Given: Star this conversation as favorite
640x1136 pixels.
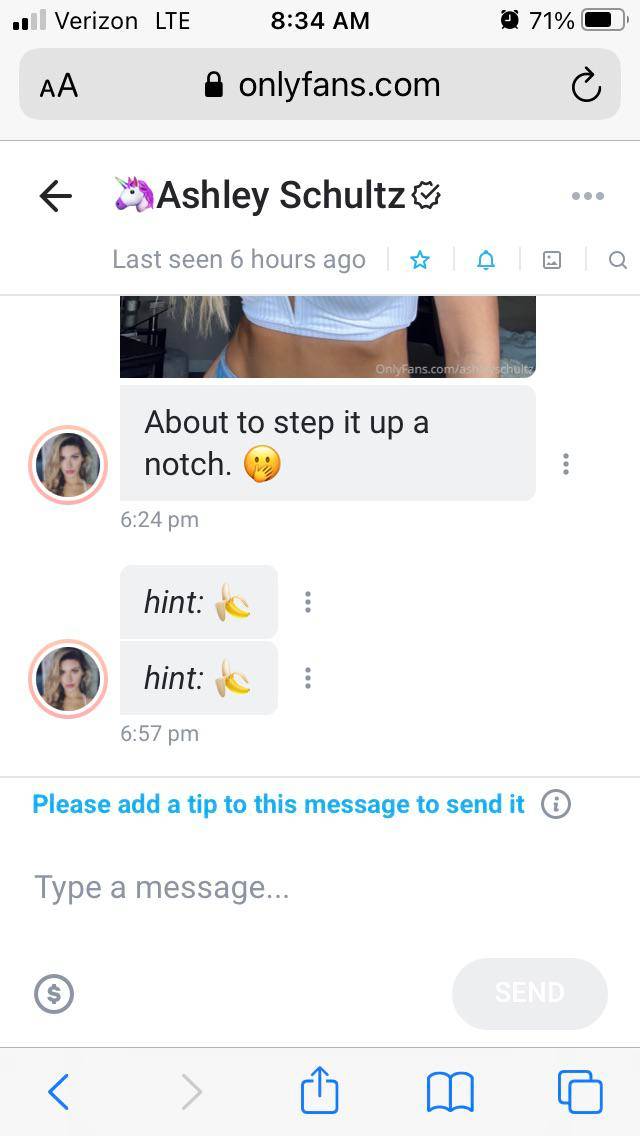Looking at the screenshot, I should [420, 260].
